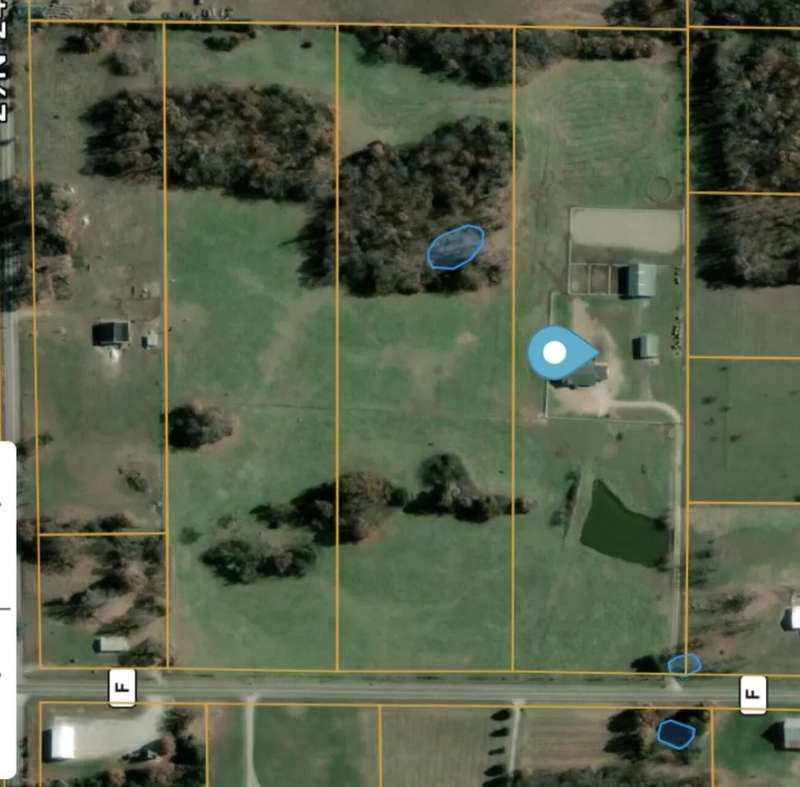The height and width of the screenshot is (787, 800).
Task: Select the blue outlined pond in the woods
Action: (456, 247)
